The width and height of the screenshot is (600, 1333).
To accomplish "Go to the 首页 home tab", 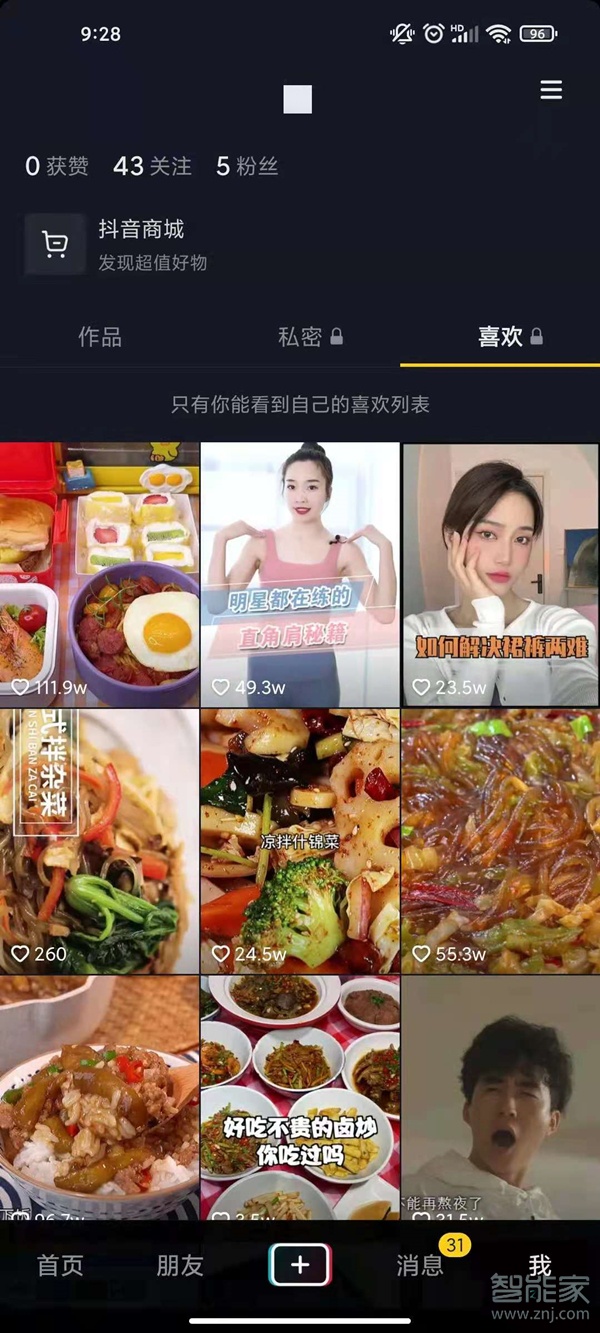I will (60, 1266).
